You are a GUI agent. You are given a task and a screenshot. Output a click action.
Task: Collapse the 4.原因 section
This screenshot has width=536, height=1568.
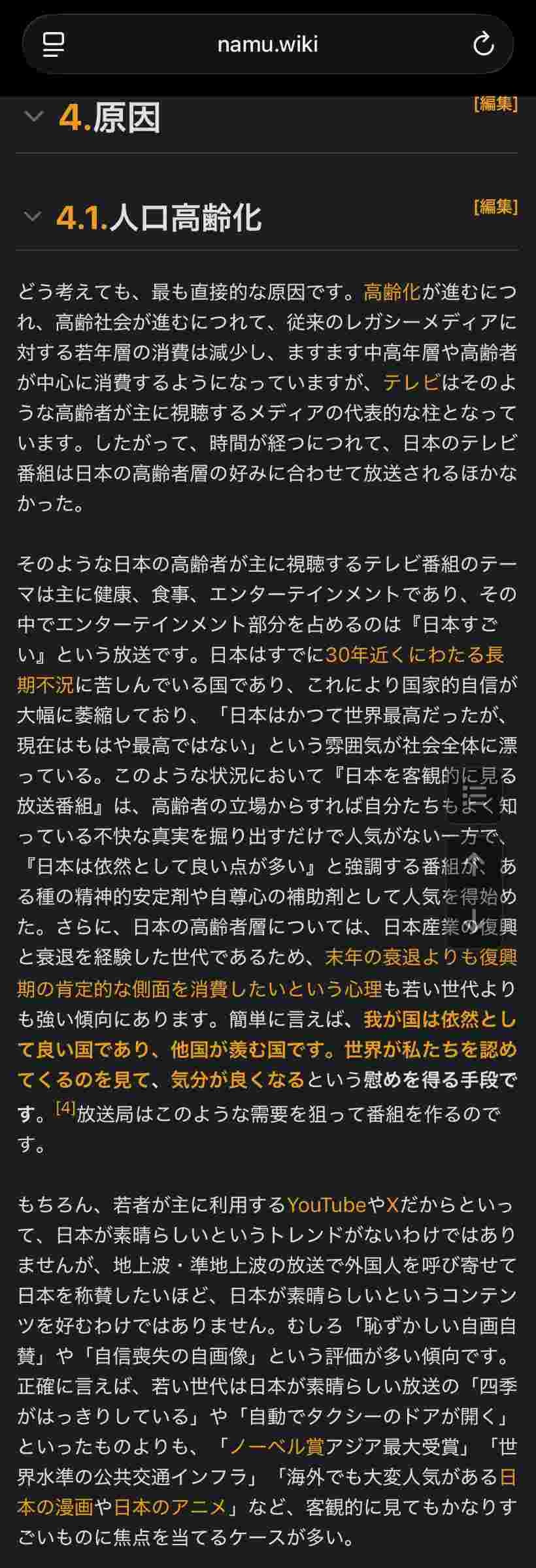[x=33, y=116]
